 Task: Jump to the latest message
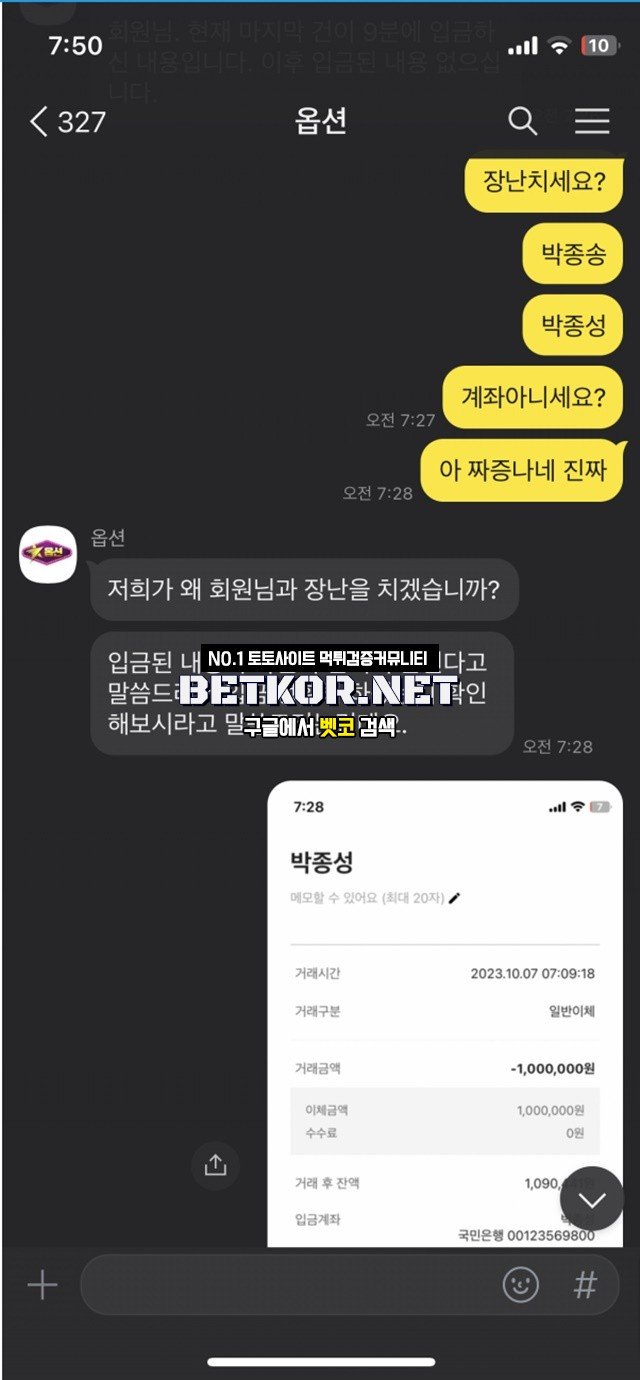tap(592, 1198)
